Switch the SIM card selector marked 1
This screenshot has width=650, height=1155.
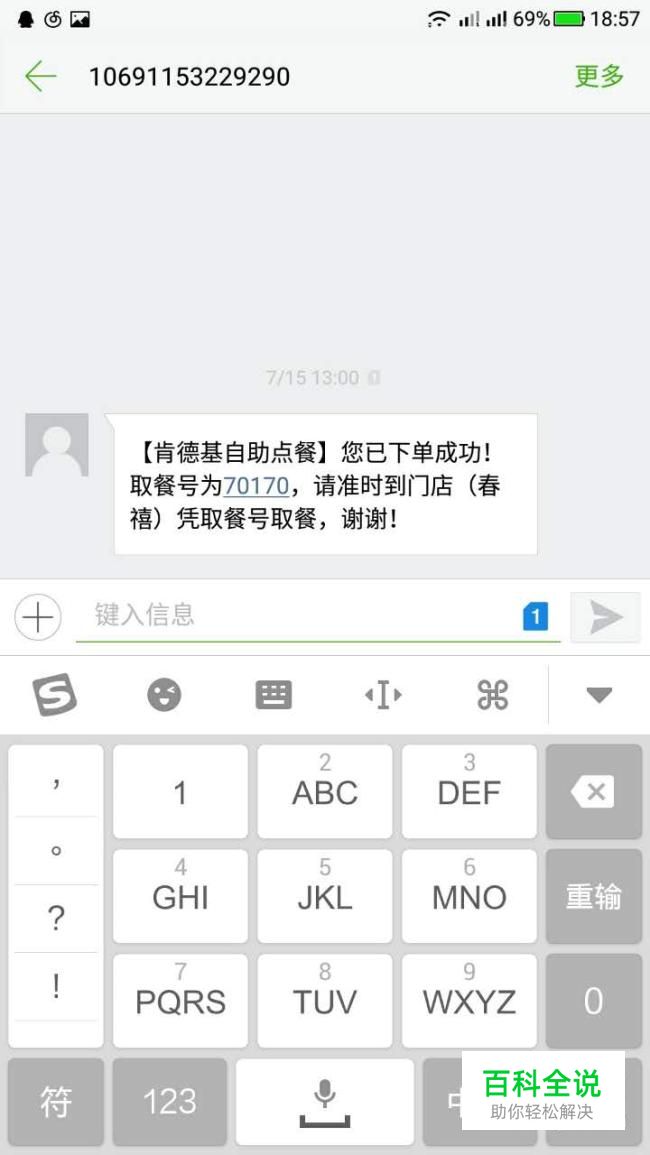point(536,617)
